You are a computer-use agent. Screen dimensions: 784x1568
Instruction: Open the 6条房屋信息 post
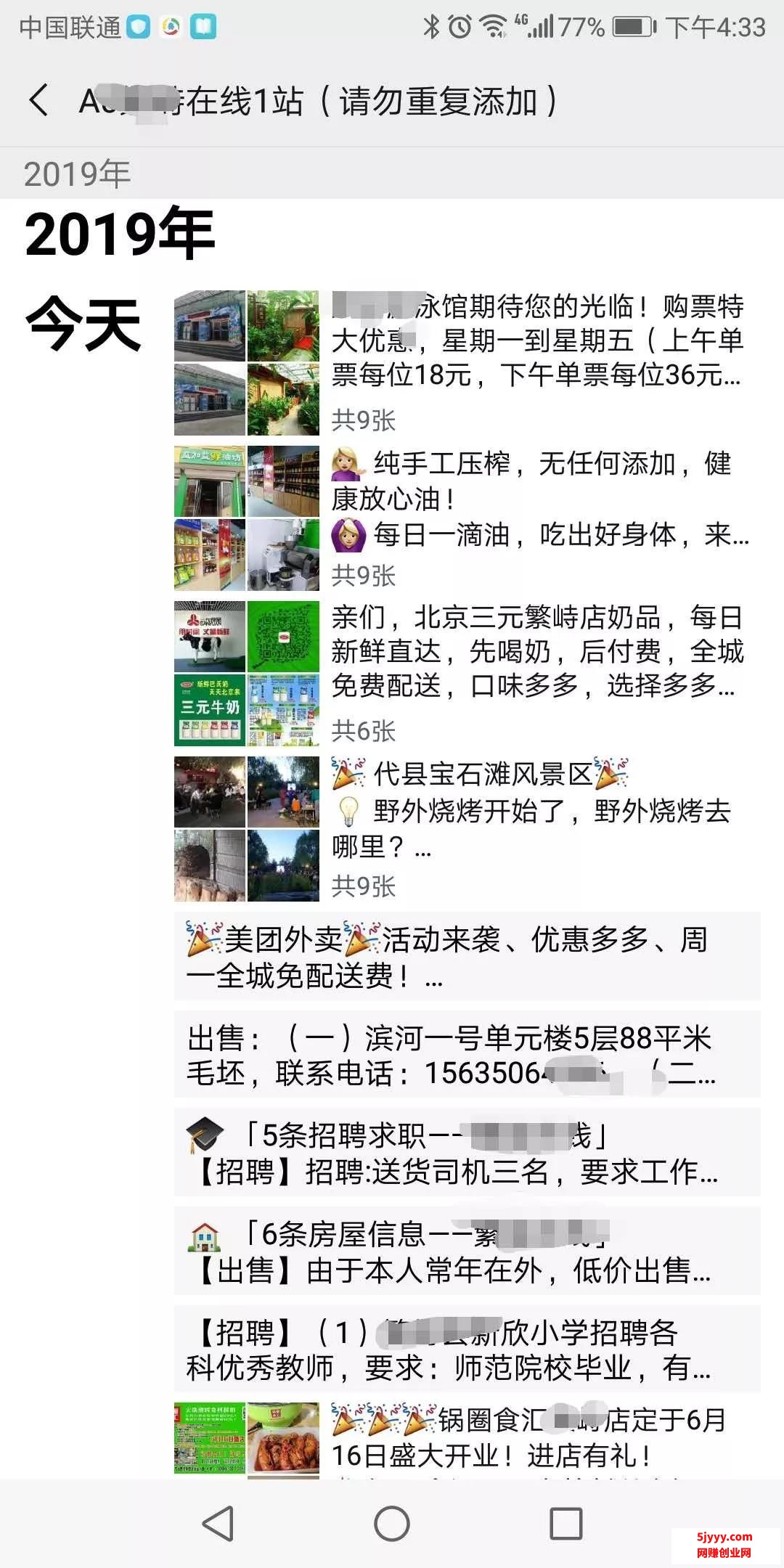466,1251
